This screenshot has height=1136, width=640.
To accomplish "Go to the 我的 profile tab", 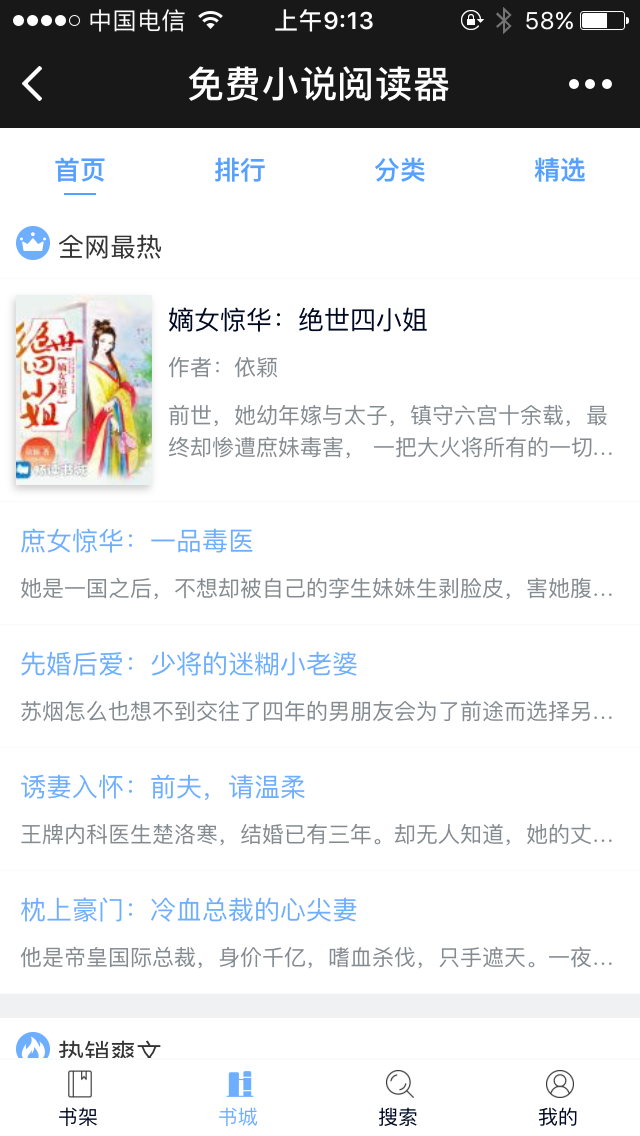I will coord(559,1097).
